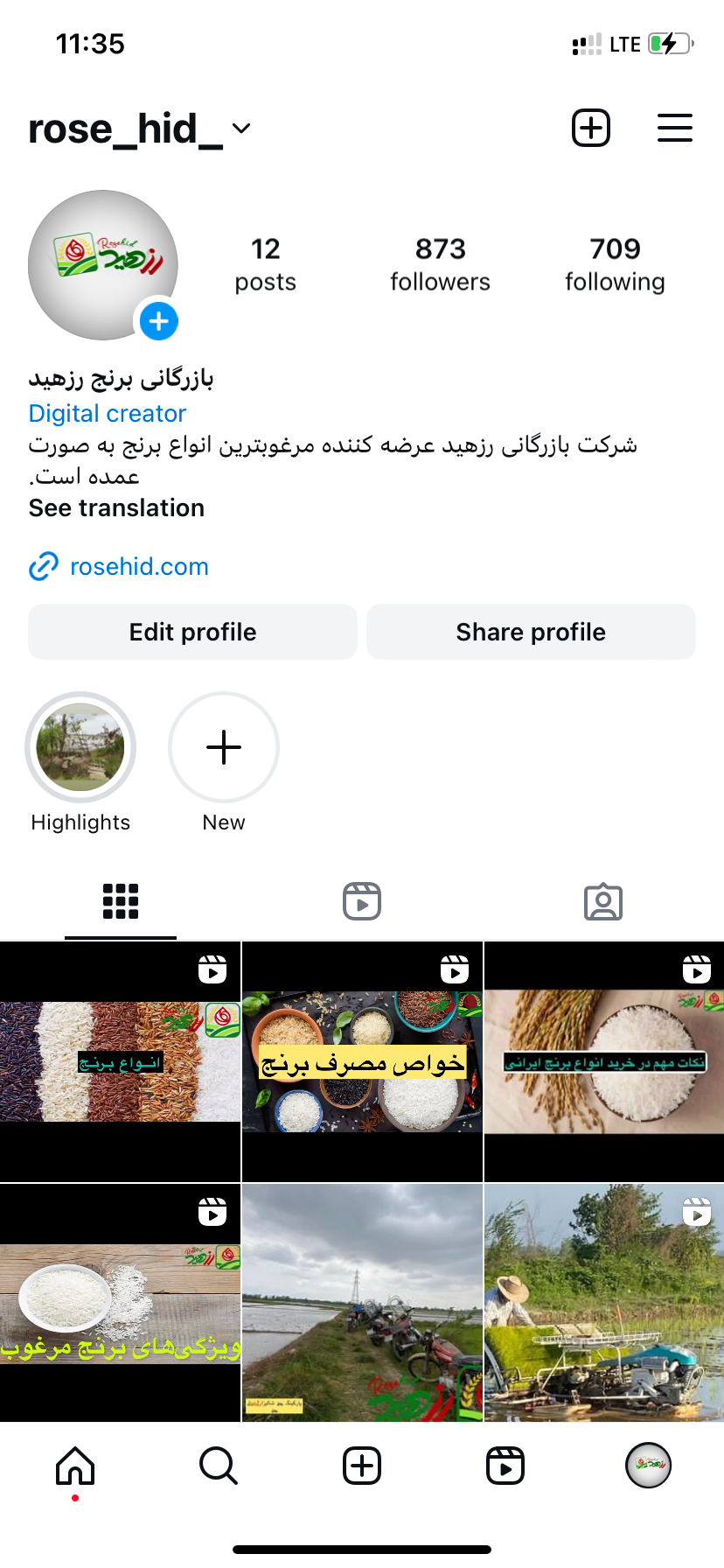Open the reel titled خواص مصرف برنج
The height and width of the screenshot is (1568, 724).
[x=362, y=1062]
